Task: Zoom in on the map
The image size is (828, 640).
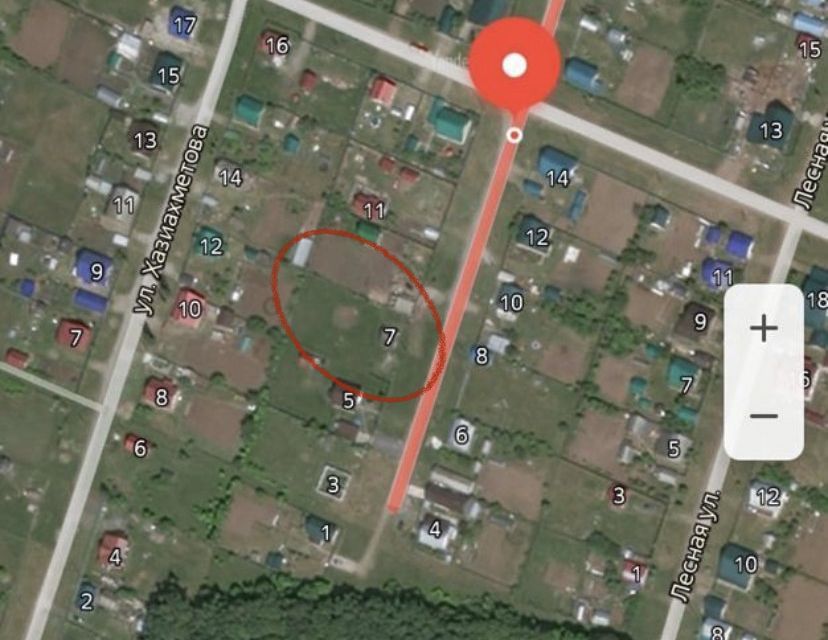Action: (x=763, y=328)
